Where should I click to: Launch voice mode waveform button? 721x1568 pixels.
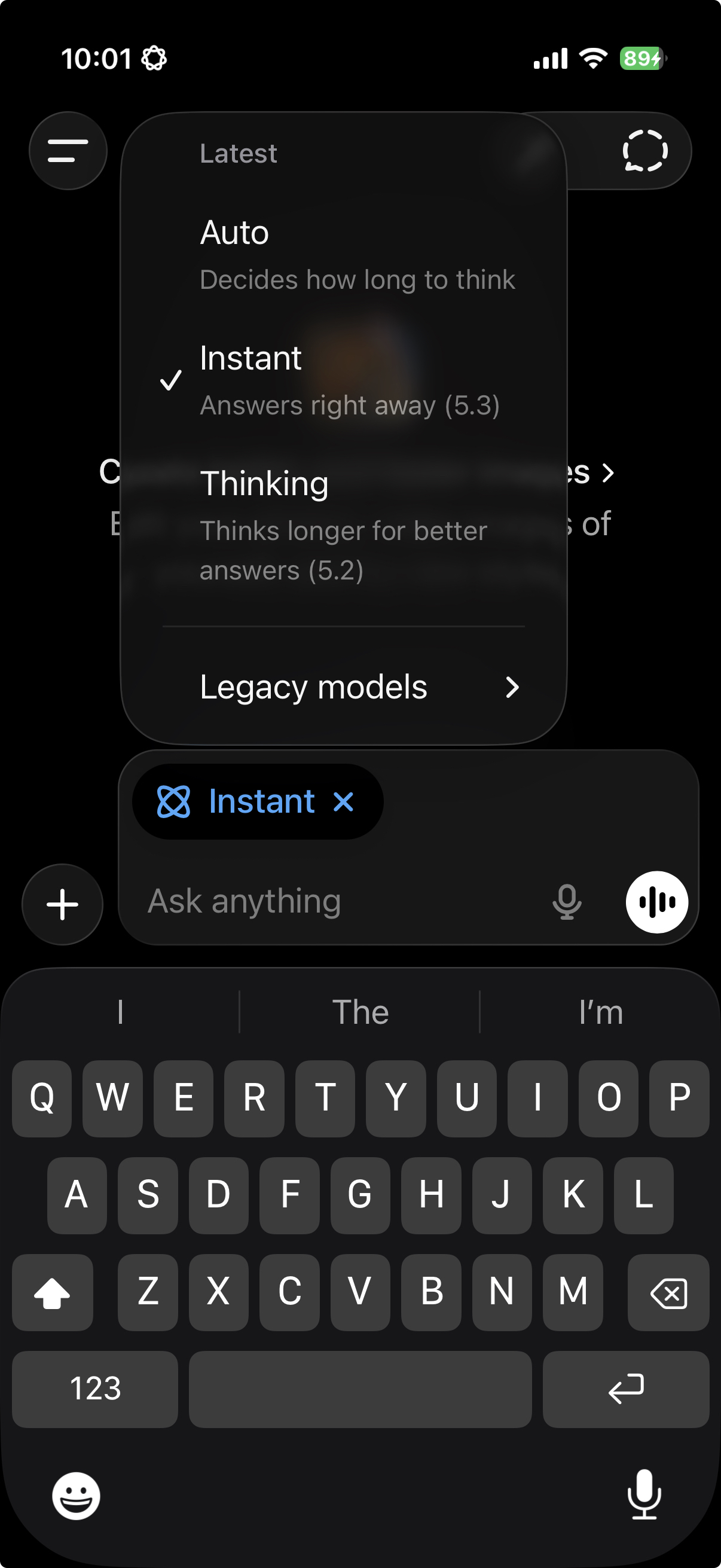(656, 901)
